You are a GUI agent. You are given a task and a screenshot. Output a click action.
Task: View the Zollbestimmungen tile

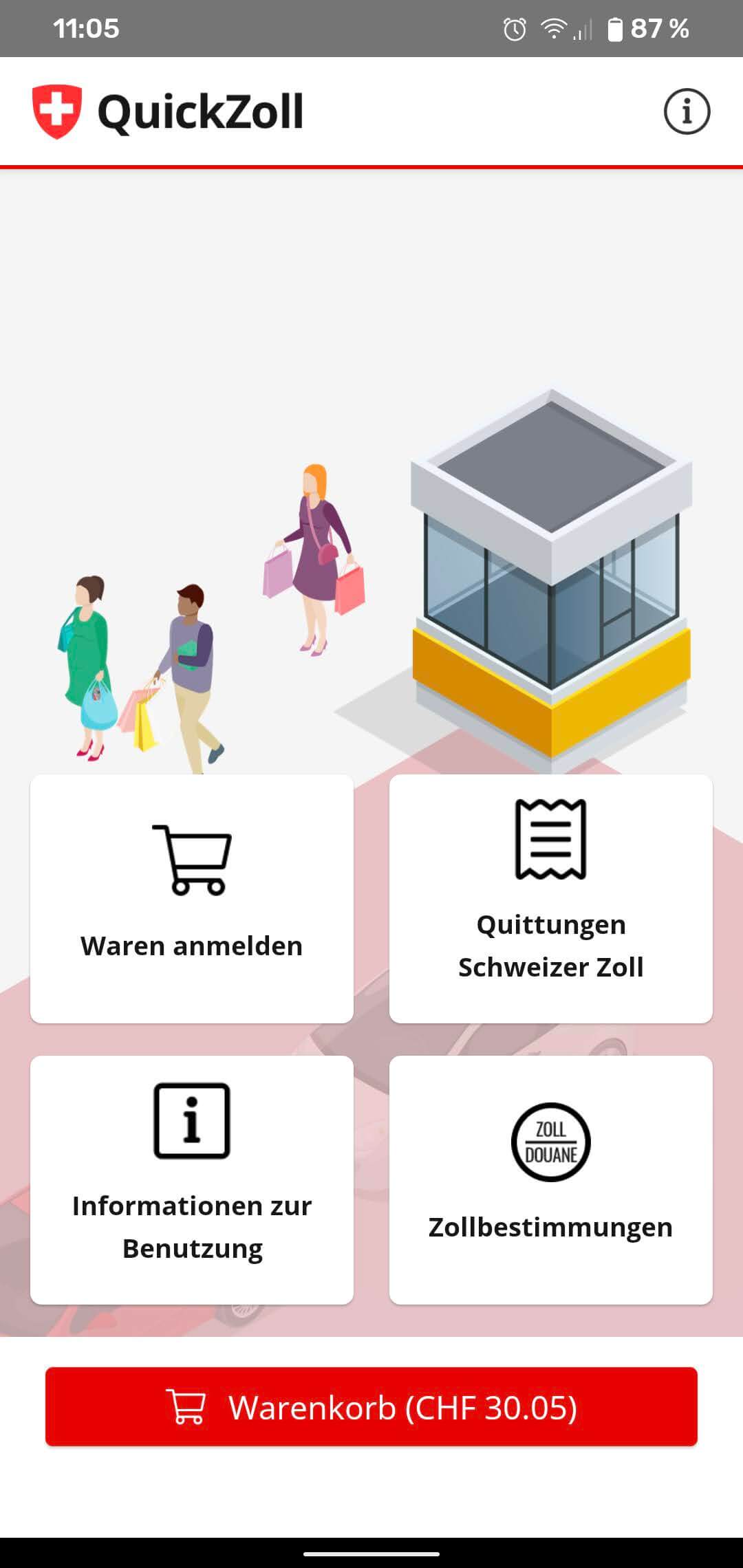coord(550,1179)
